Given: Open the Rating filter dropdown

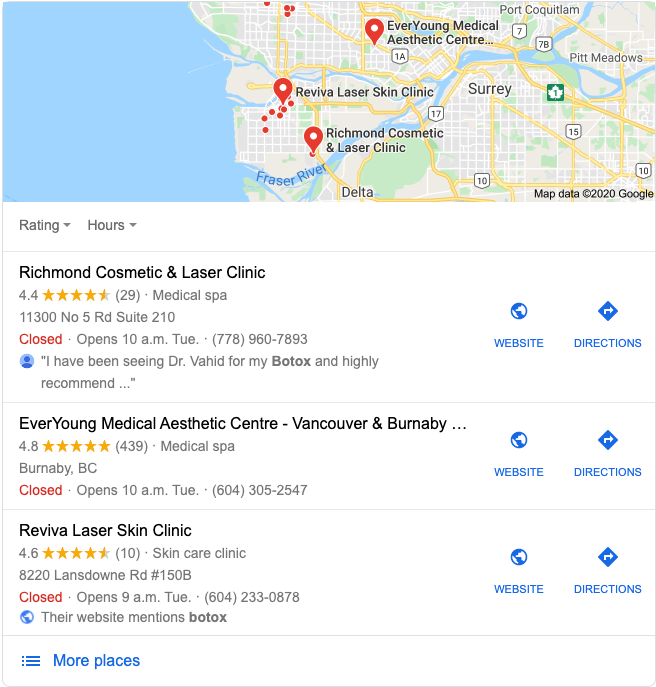Looking at the screenshot, I should pos(44,225).
